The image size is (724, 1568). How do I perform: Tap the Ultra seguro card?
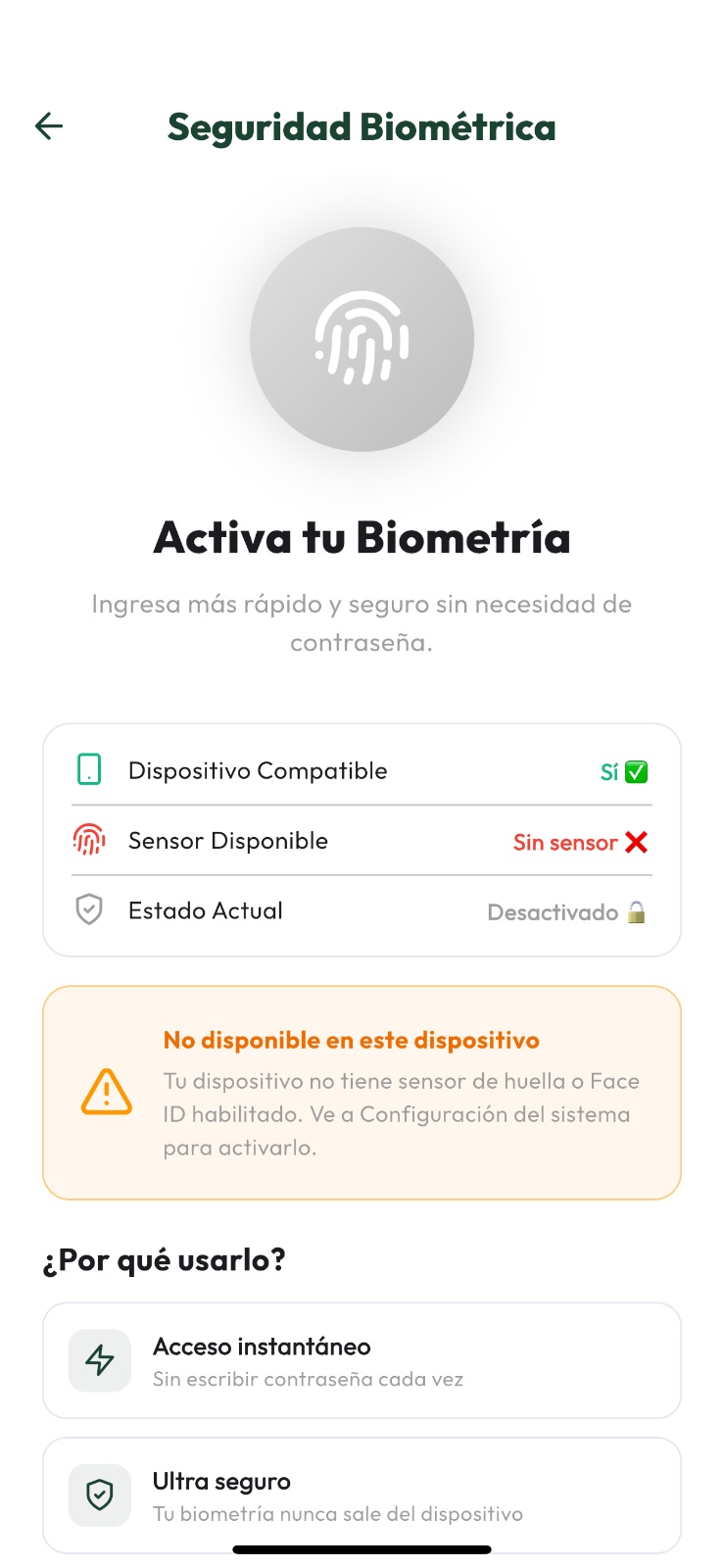tap(362, 1494)
